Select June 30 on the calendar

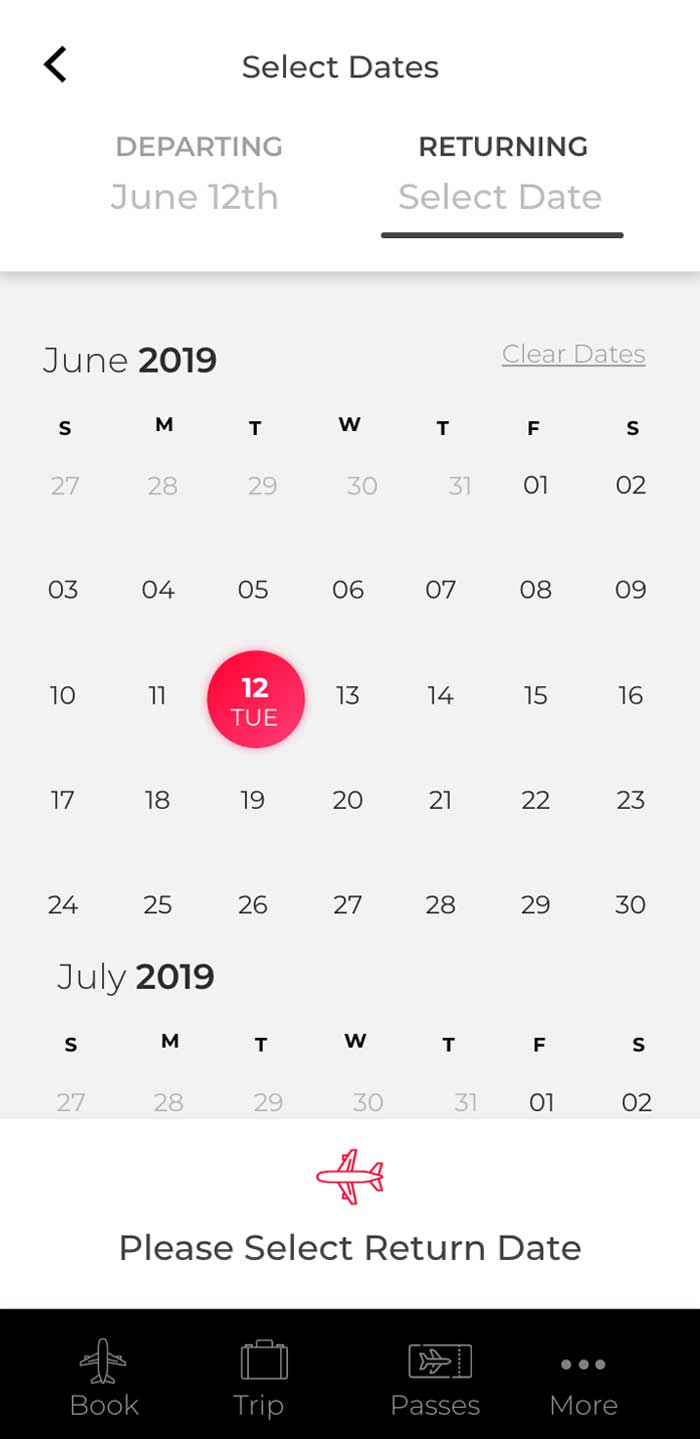coord(630,905)
